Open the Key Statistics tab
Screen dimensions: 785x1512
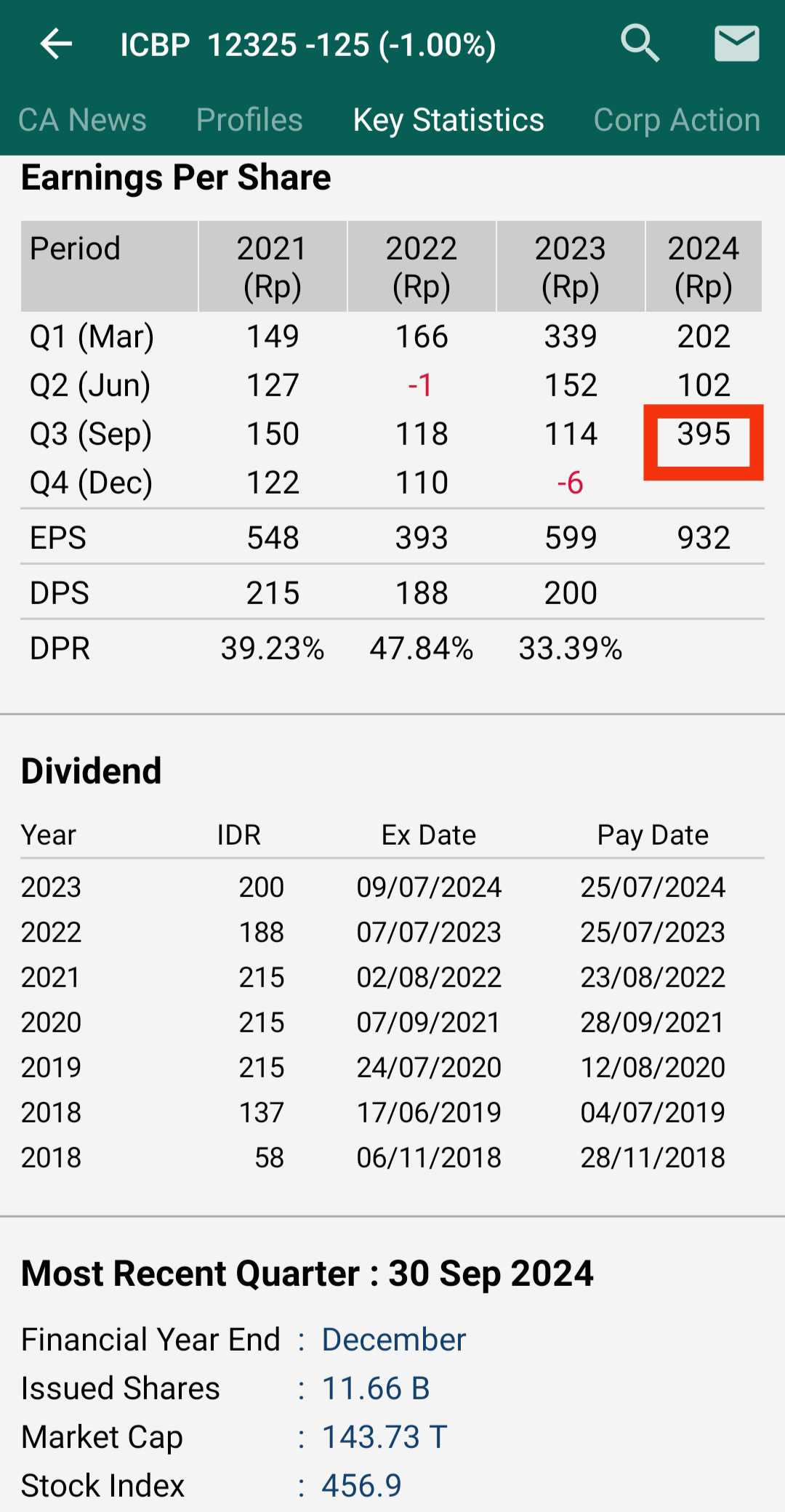448,119
